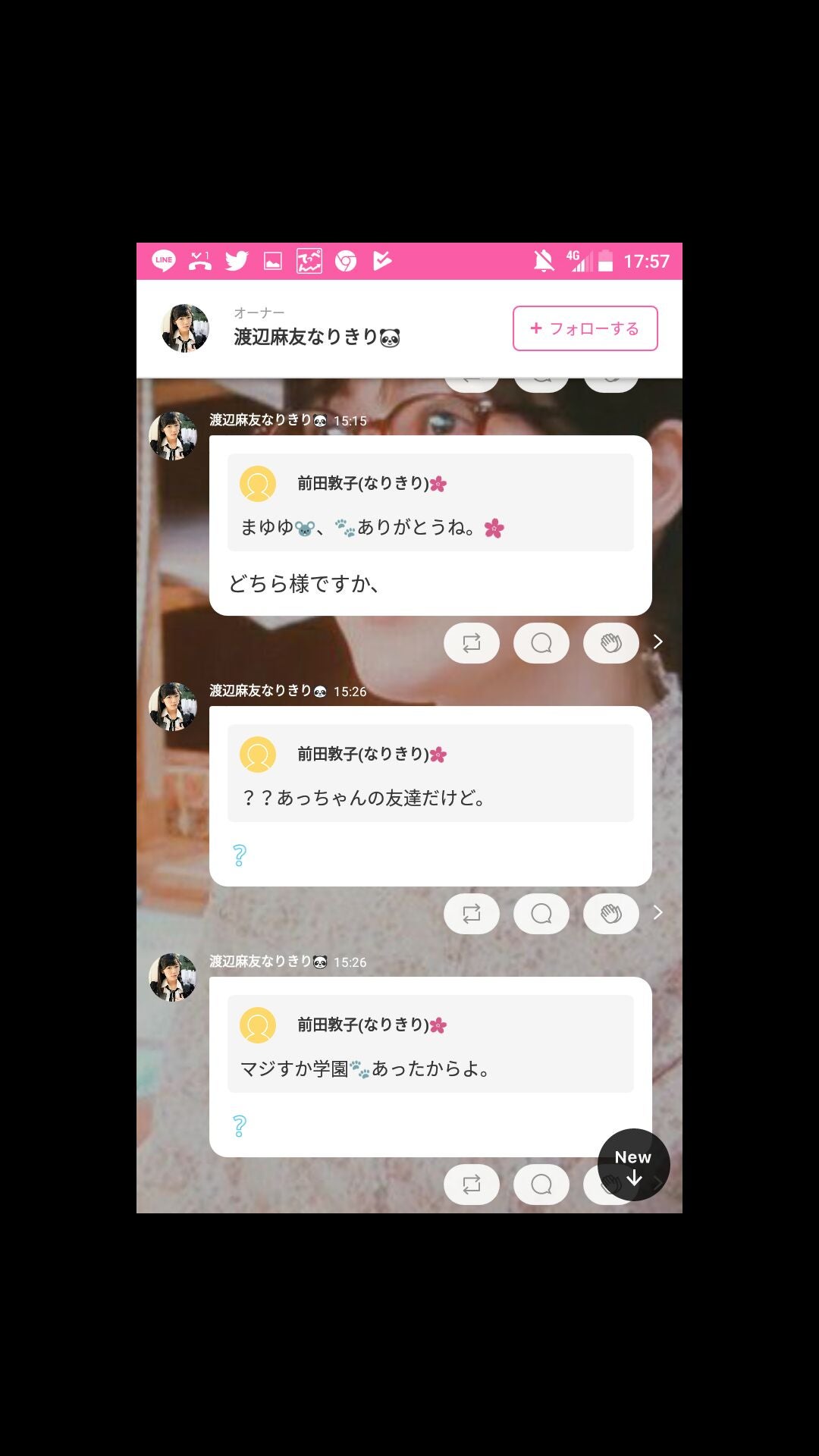Toggle applause on あっちゃんの友達 post
This screenshot has width=819, height=1456.
(611, 914)
